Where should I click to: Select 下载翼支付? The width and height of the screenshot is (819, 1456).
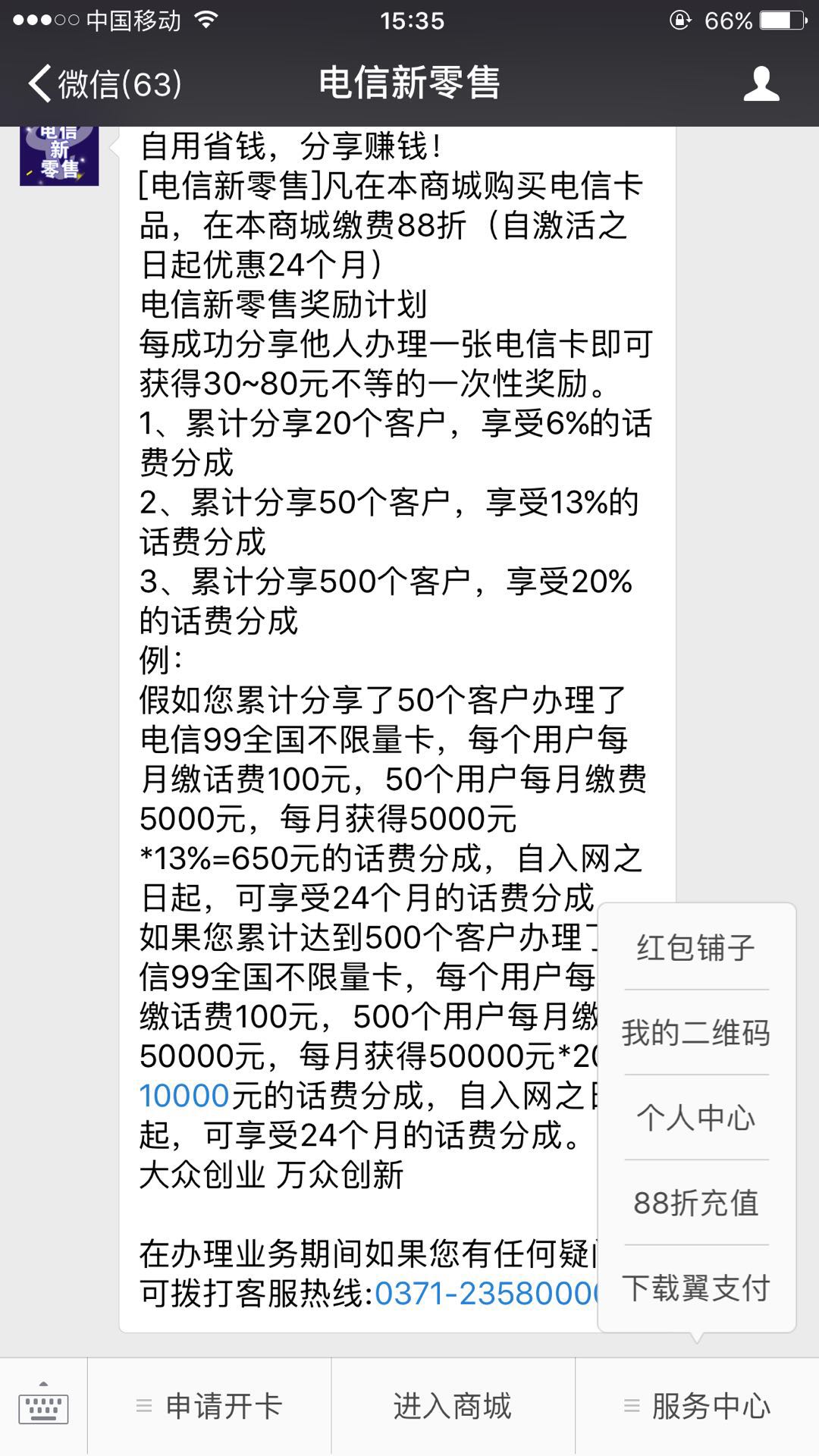696,1288
